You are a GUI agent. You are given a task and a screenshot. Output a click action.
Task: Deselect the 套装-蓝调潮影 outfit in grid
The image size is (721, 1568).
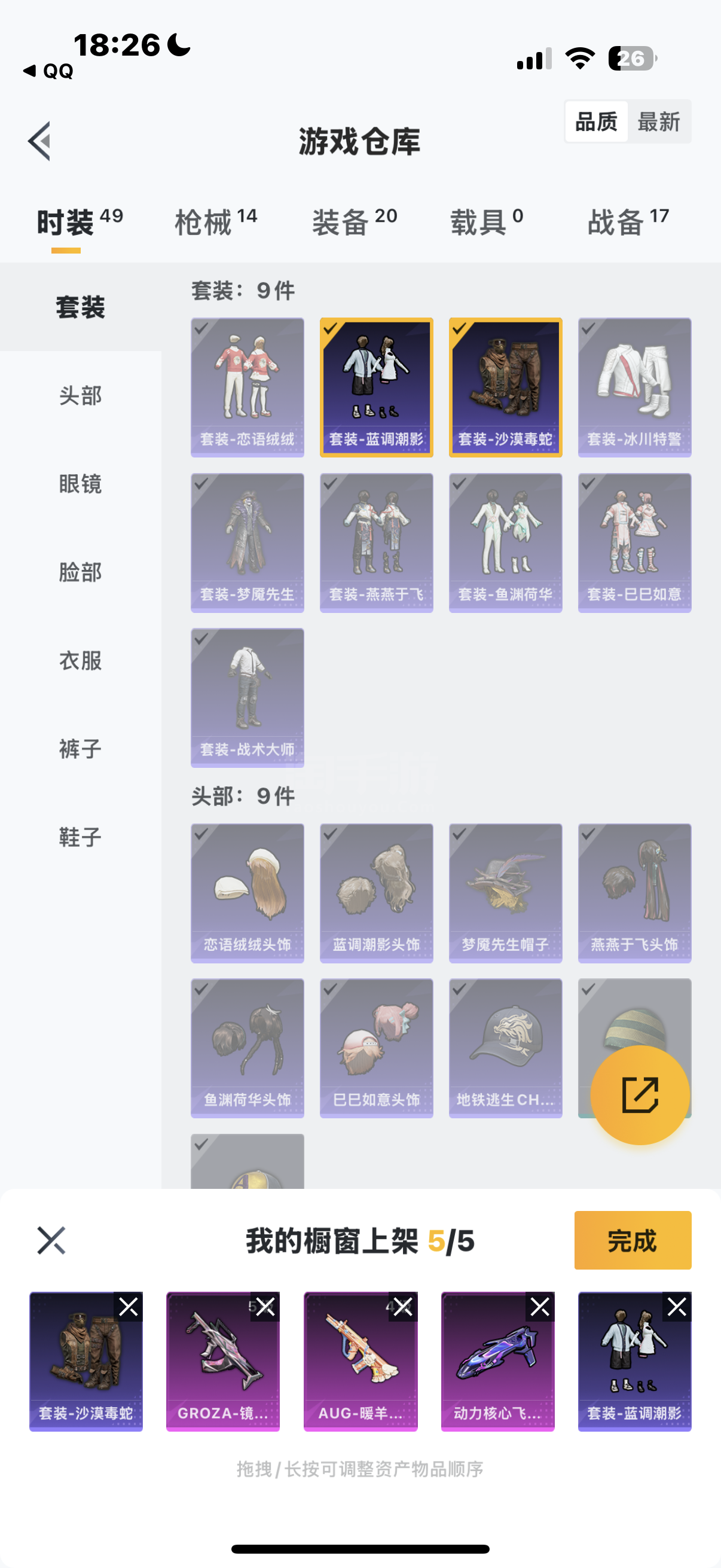click(376, 387)
